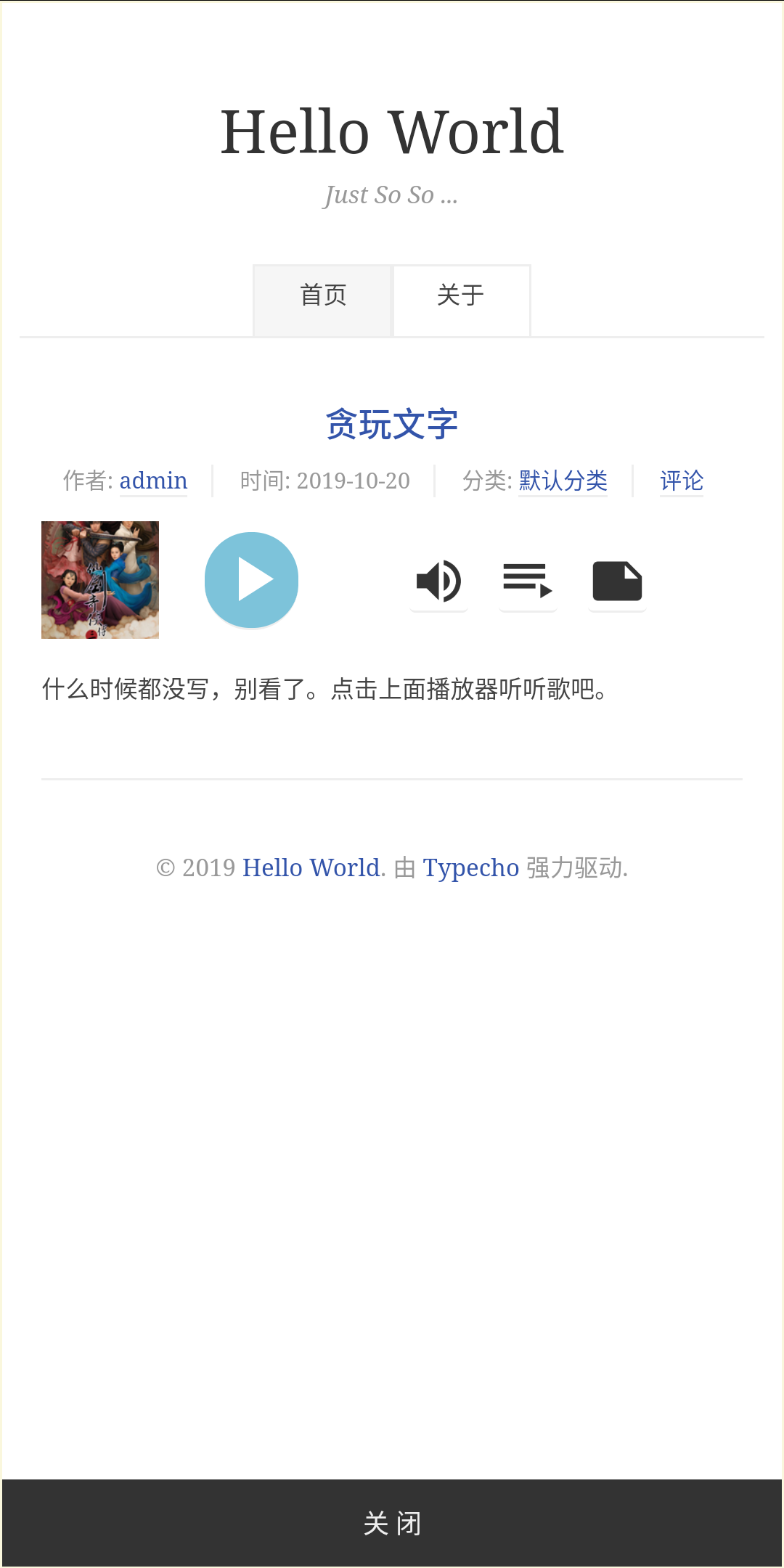Open the Typecho link in the footer
Screen dimensions: 784x1568
point(470,868)
